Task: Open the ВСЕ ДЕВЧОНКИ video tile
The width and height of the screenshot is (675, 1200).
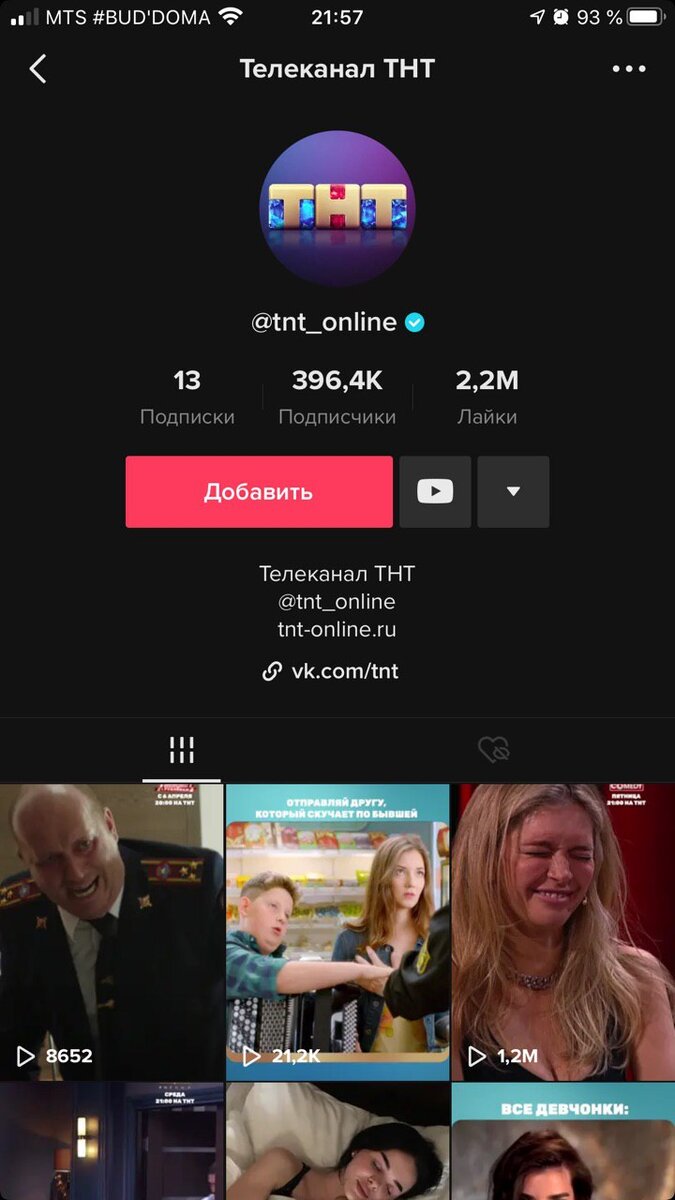Action: click(563, 1142)
